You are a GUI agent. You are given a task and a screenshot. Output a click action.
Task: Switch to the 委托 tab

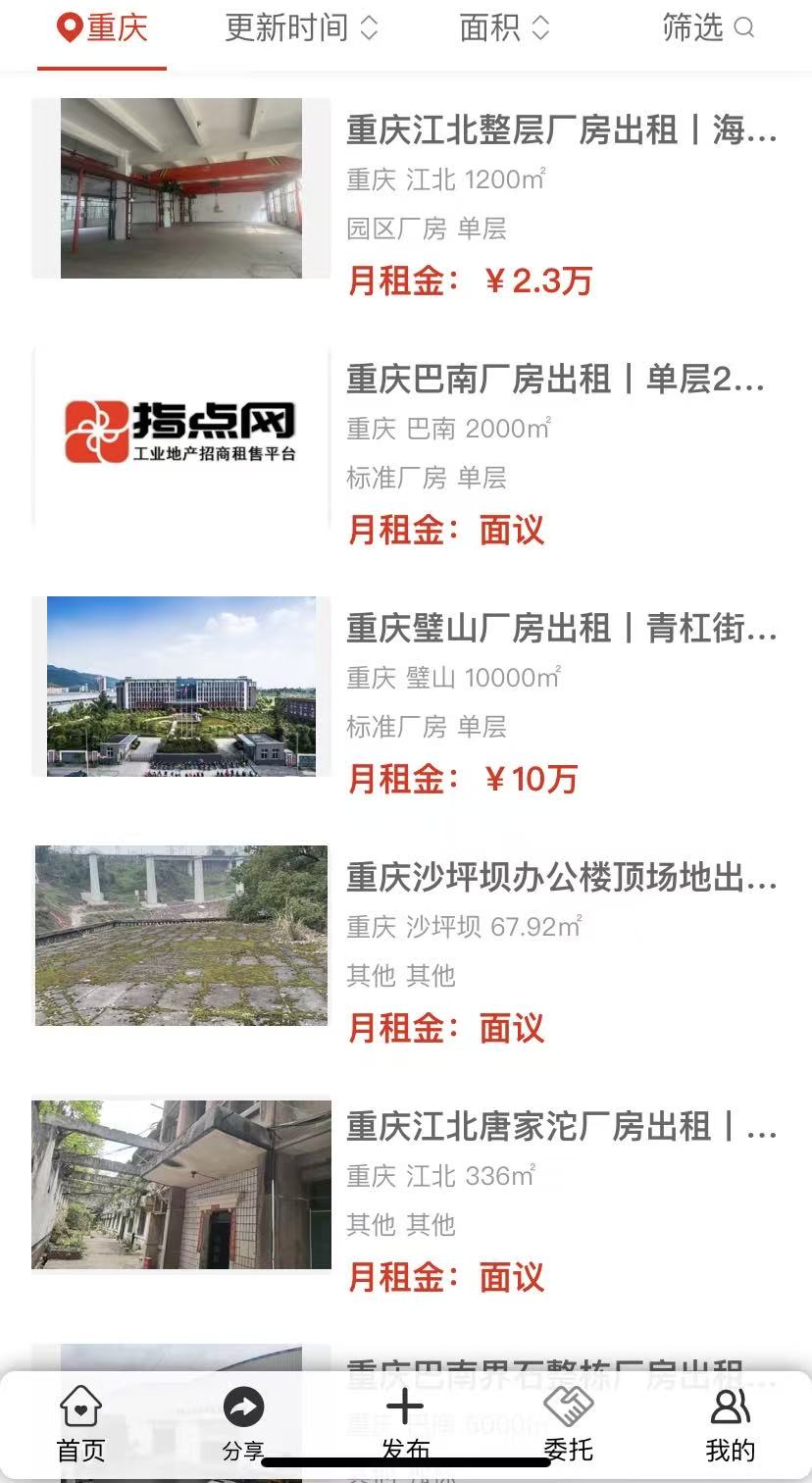coord(568,1424)
